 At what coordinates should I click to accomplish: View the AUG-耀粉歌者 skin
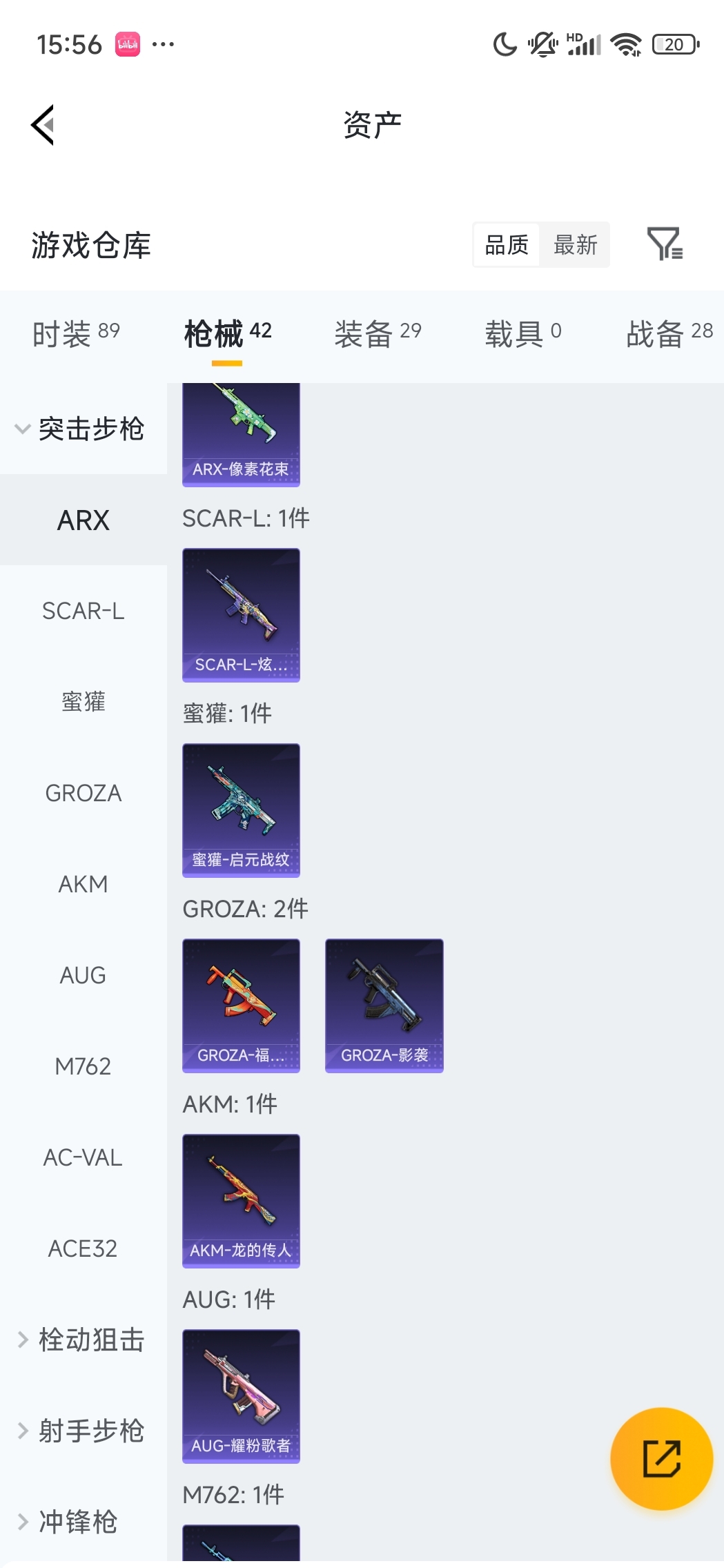[x=241, y=1395]
